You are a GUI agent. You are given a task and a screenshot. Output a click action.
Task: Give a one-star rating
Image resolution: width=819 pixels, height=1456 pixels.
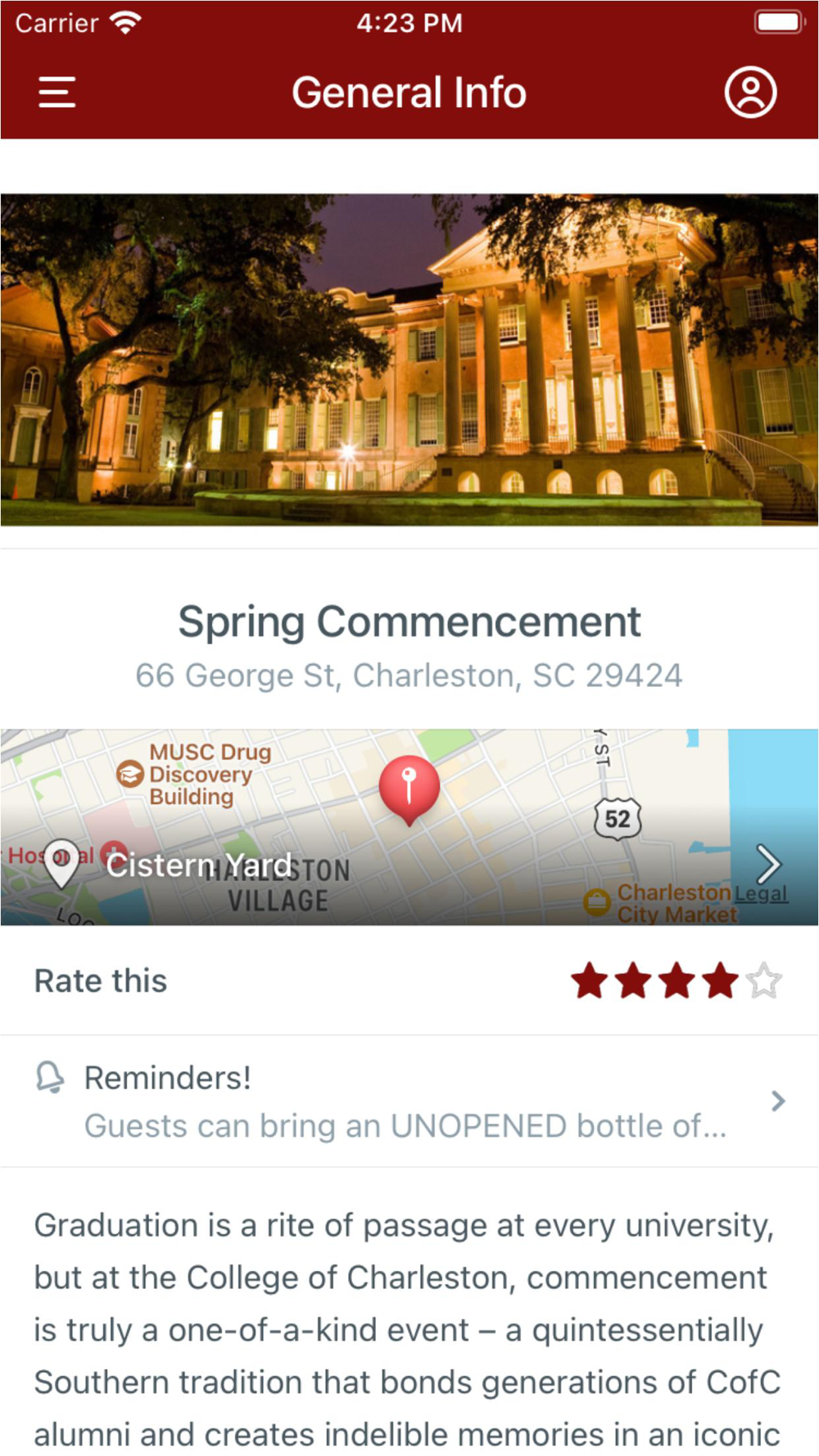pos(590,981)
